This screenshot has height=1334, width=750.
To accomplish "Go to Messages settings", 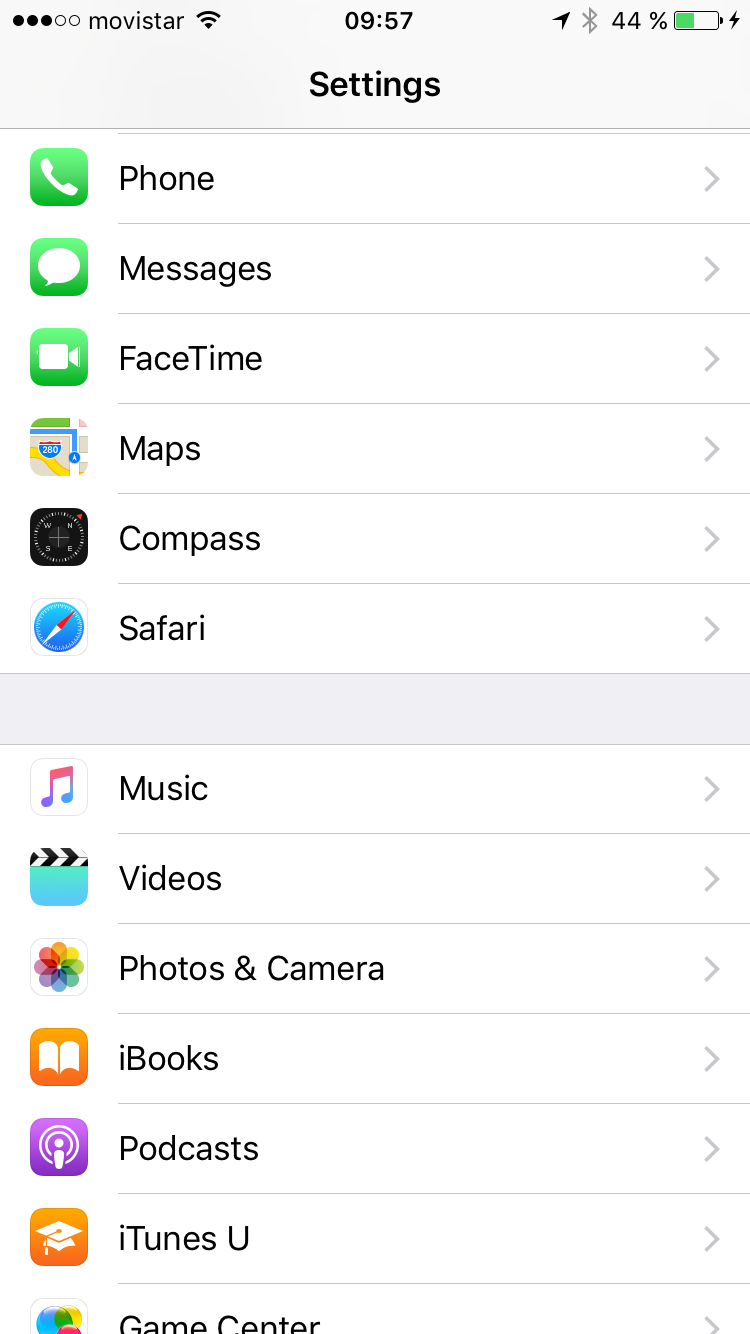I will 375,269.
